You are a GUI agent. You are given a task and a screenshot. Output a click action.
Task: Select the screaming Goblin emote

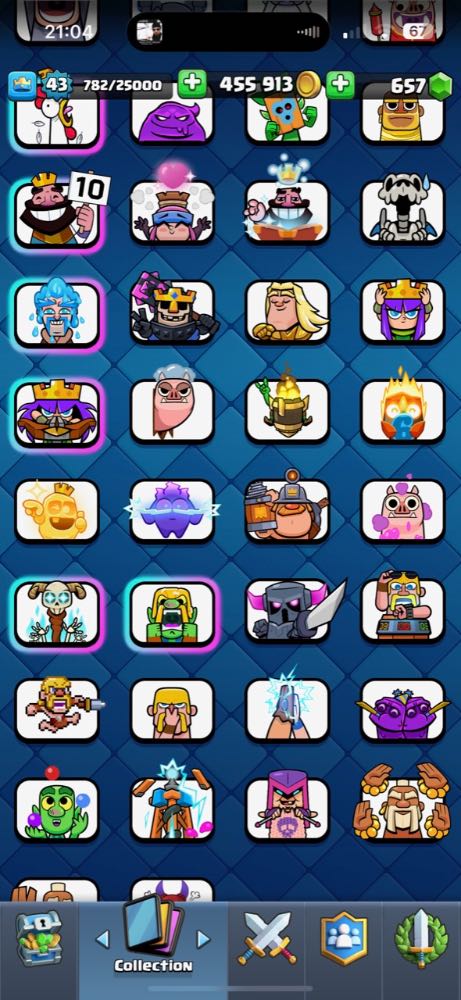point(172,612)
